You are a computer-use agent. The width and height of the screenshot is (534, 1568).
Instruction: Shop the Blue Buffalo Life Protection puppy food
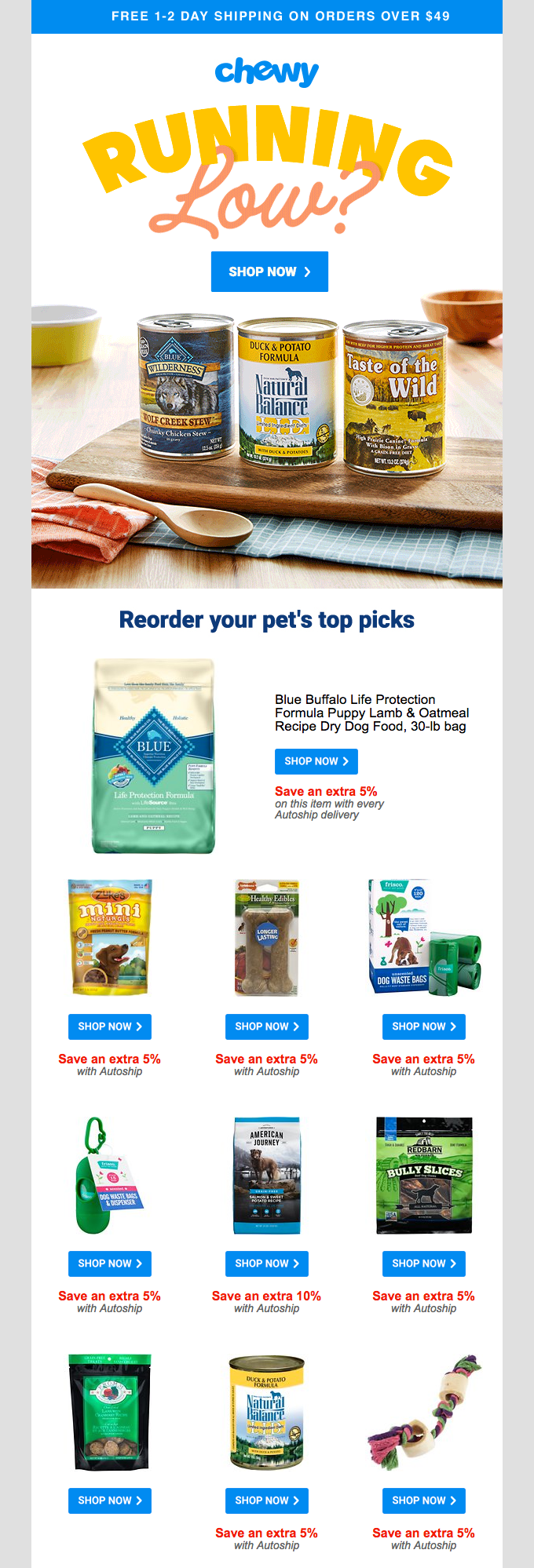click(316, 761)
